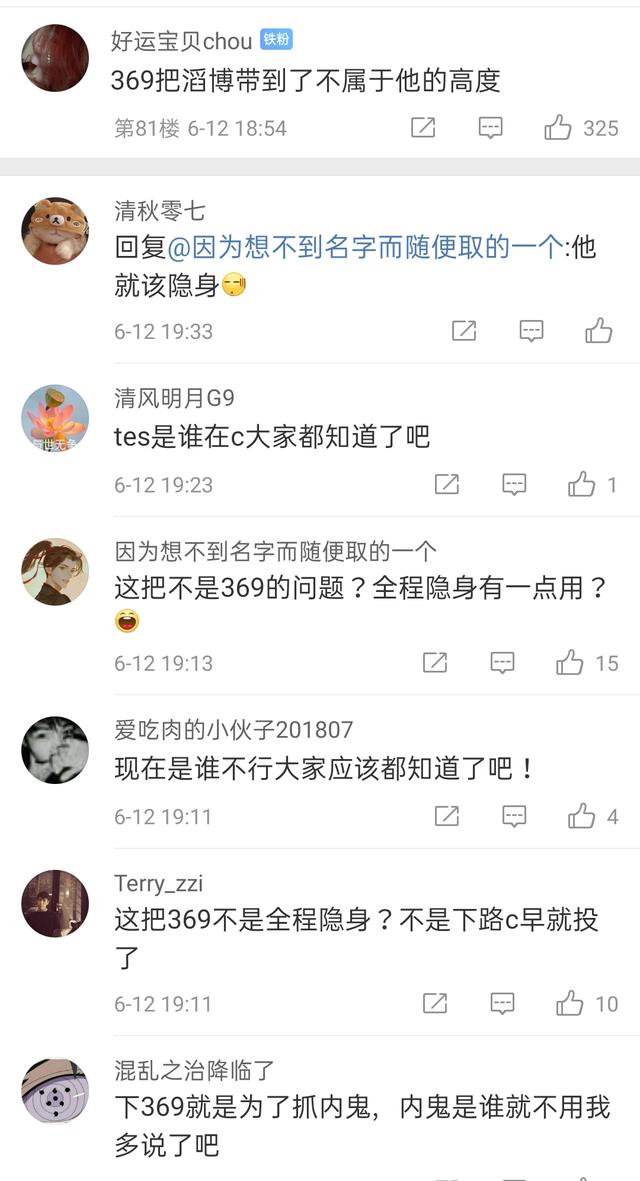Open the profile avatar of 清风明月G9
This screenshot has height=1181, width=640.
55,418
